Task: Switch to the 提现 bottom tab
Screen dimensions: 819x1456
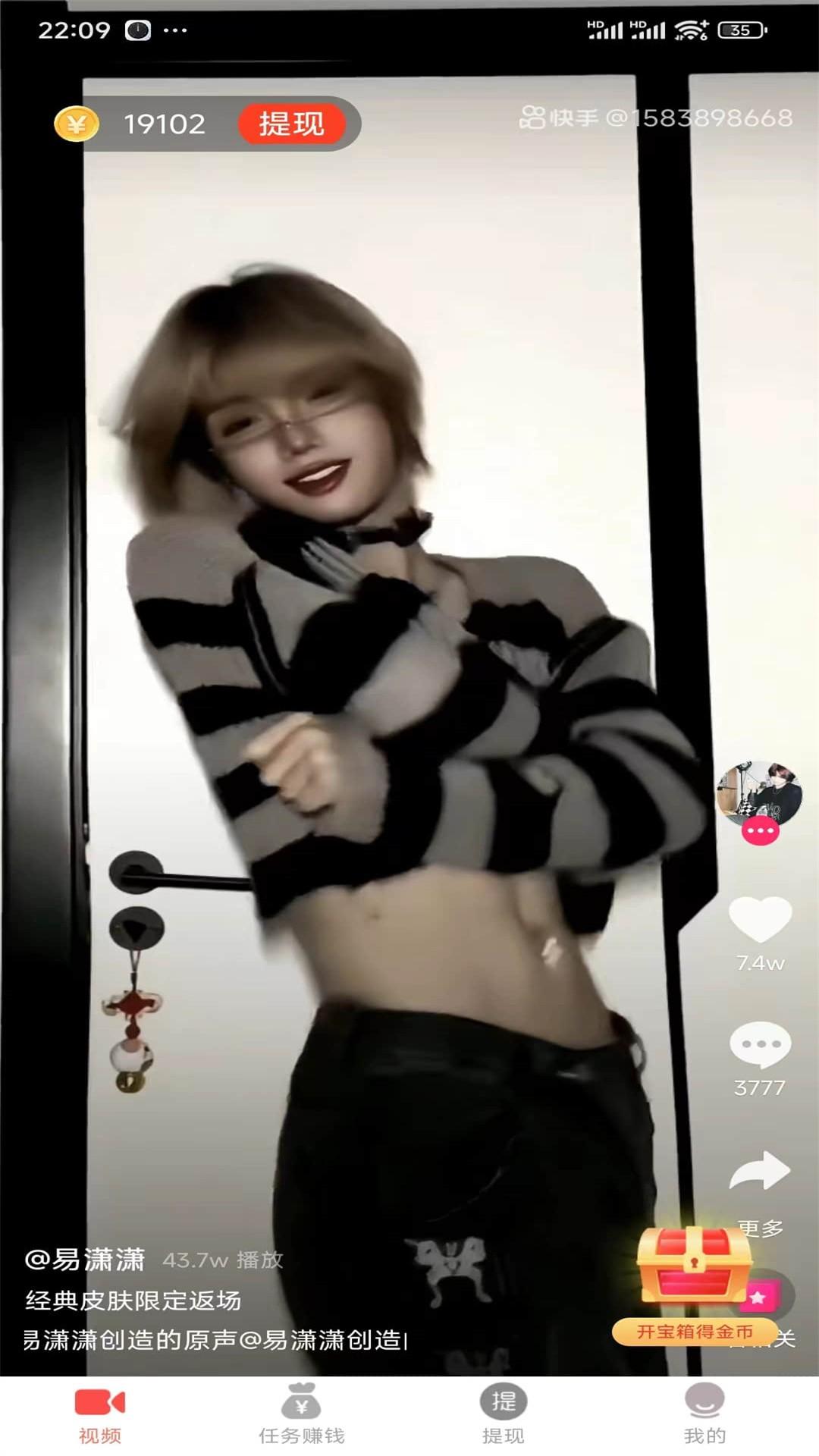Action: (x=503, y=1414)
